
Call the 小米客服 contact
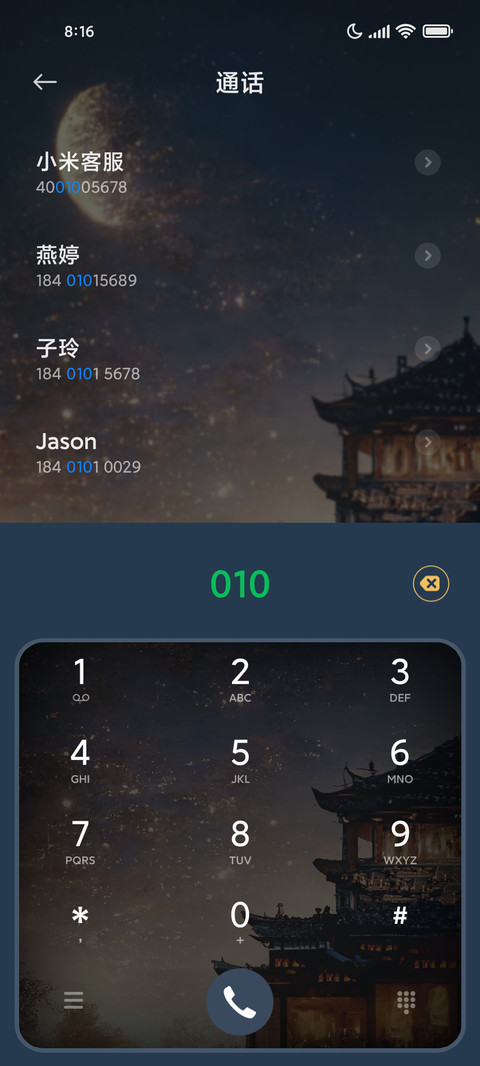pyautogui.click(x=240, y=173)
